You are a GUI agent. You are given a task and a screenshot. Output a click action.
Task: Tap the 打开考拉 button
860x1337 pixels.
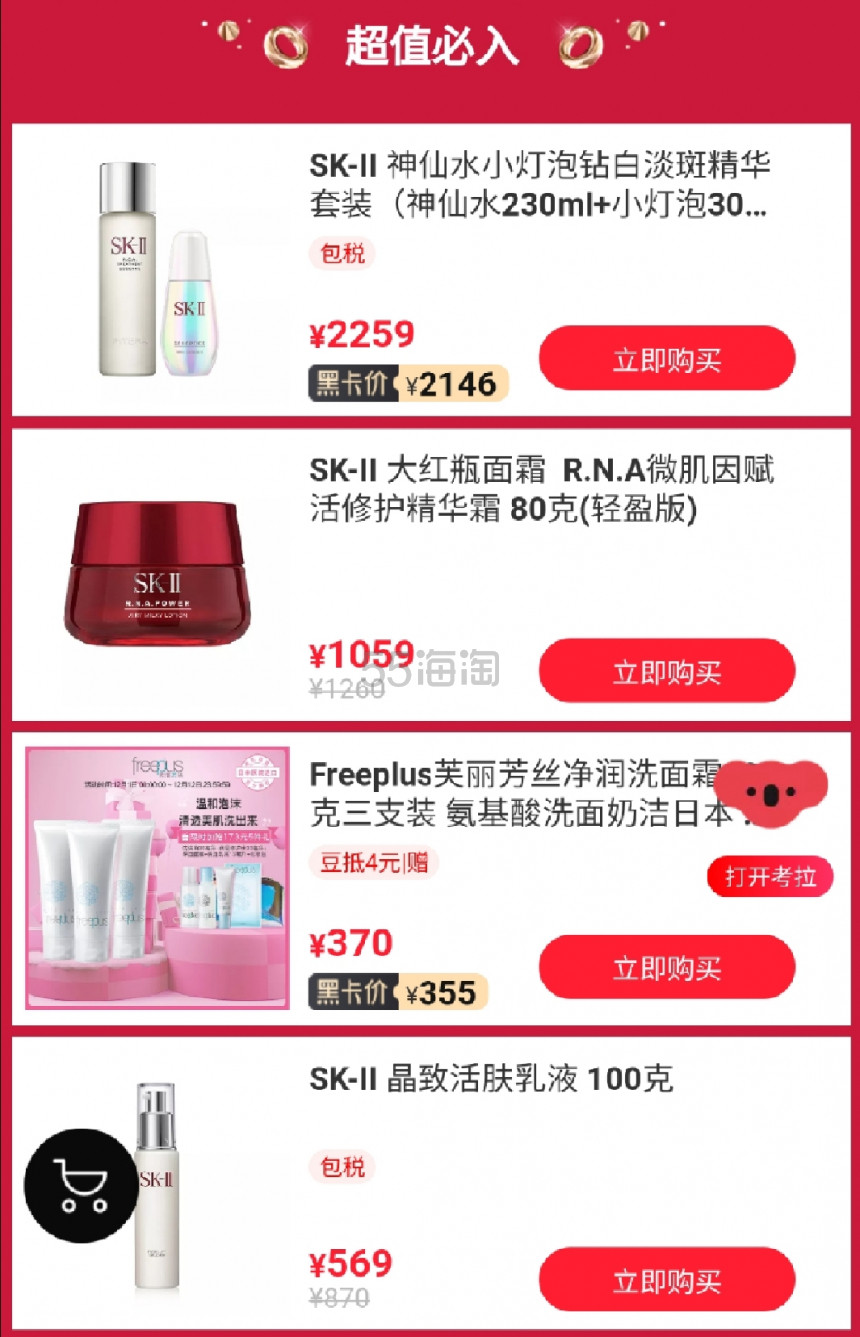770,877
